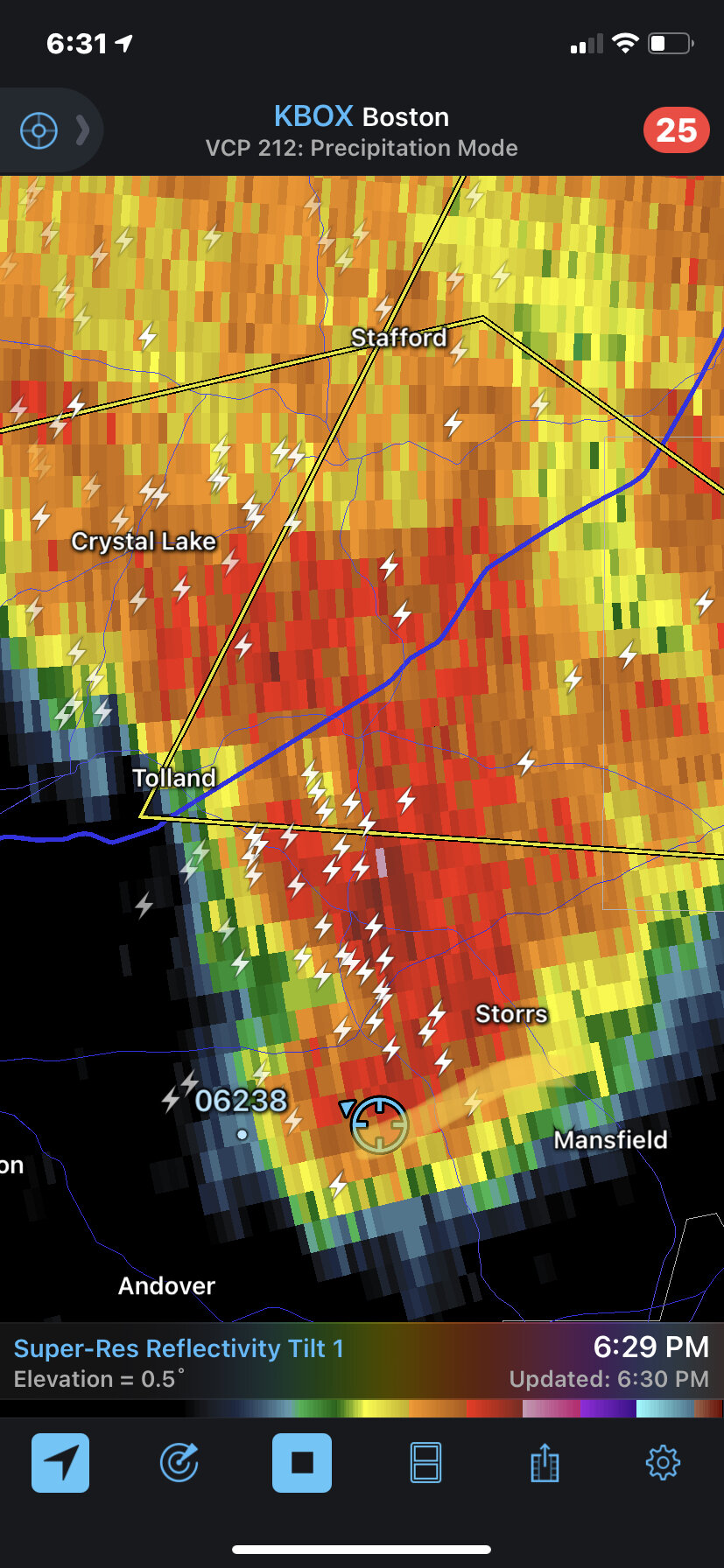Expand the side panel chevron arrow

click(82, 131)
